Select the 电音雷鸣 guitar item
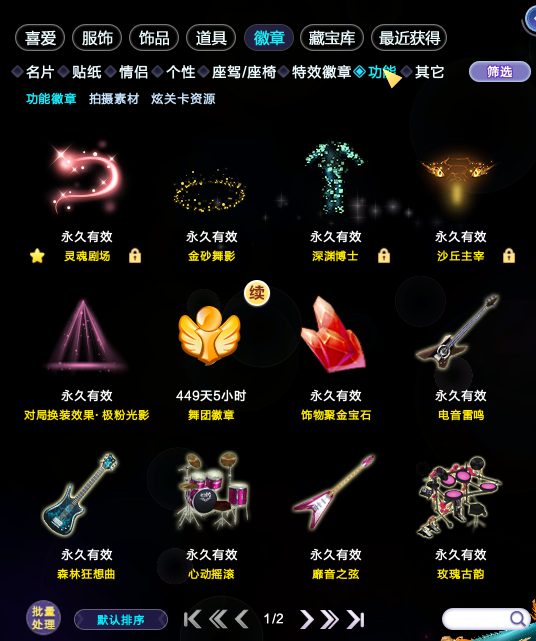Viewport: 536px width, 641px height. pyautogui.click(x=460, y=358)
